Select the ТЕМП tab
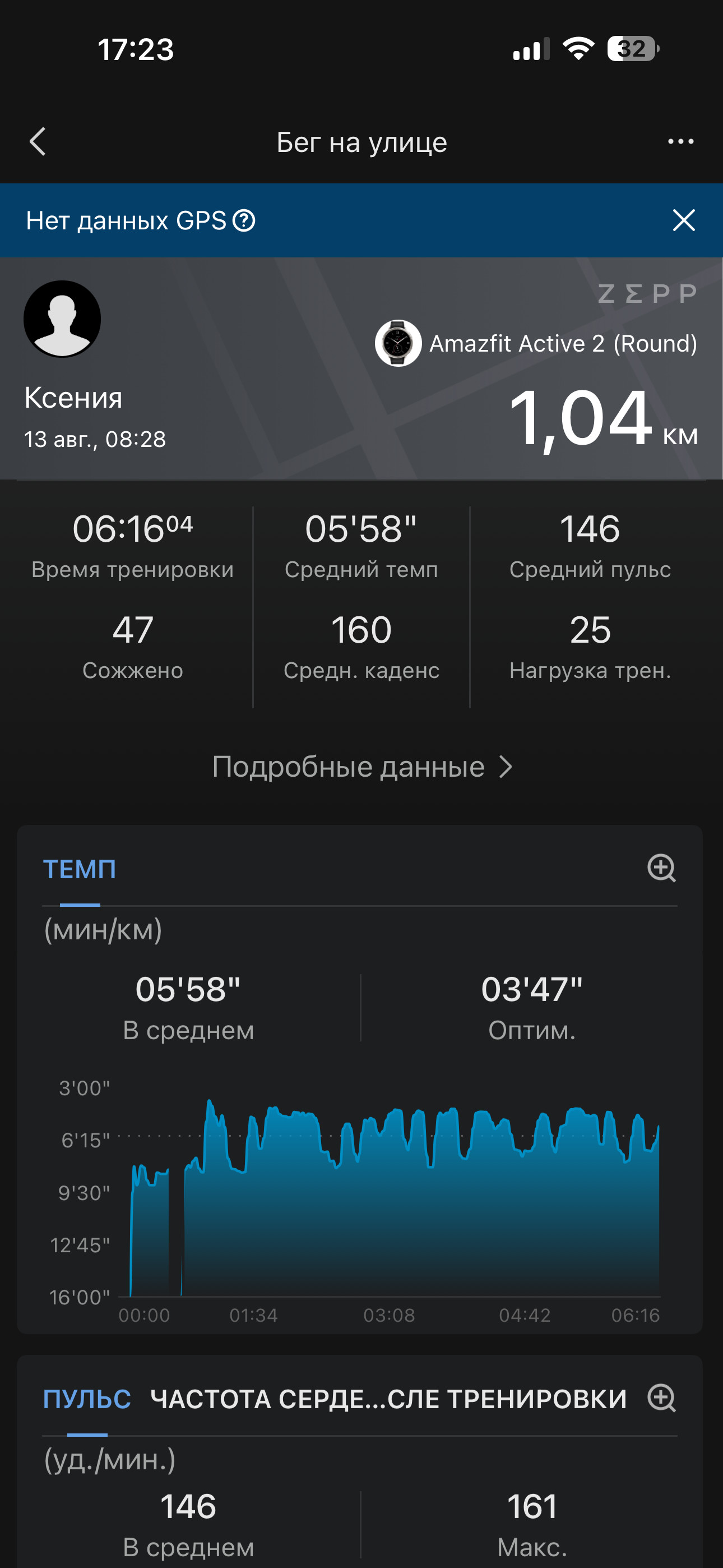 point(80,869)
